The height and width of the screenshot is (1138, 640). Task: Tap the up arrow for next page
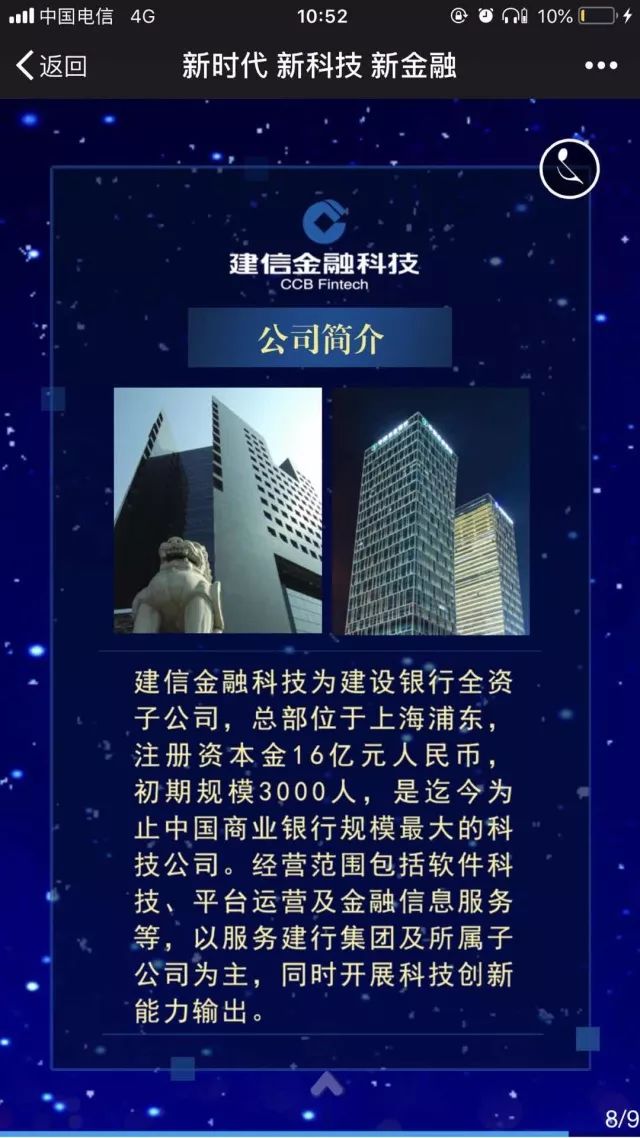tap(326, 1083)
